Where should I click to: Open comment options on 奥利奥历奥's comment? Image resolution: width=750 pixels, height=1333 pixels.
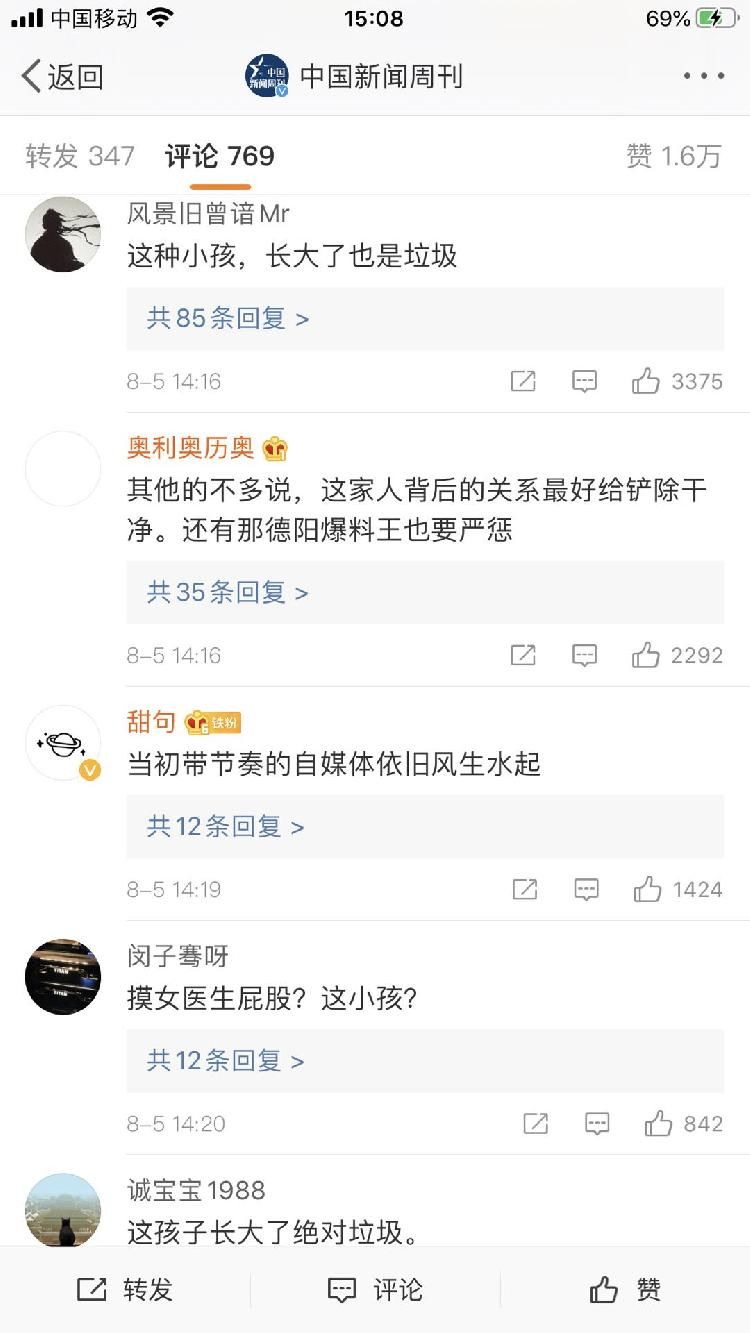[x=584, y=656]
